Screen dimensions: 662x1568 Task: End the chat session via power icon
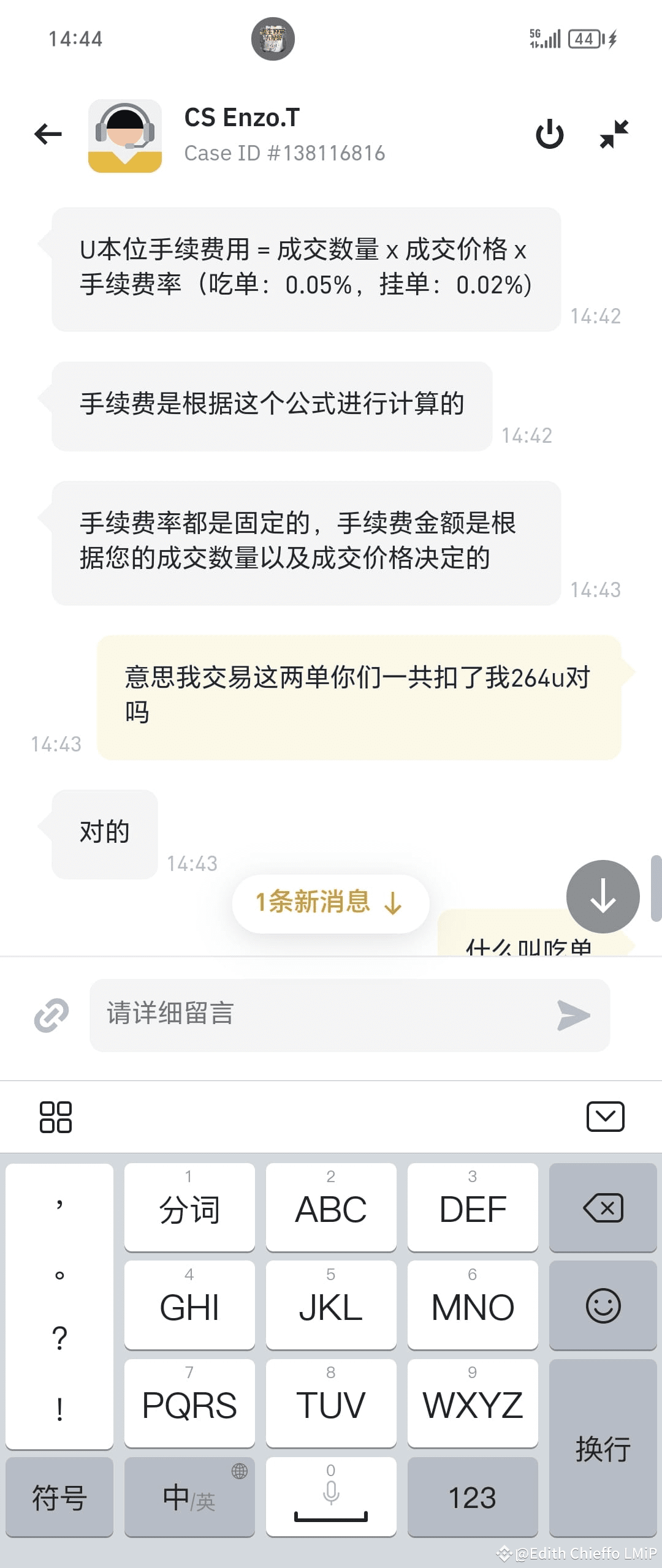pyautogui.click(x=549, y=134)
